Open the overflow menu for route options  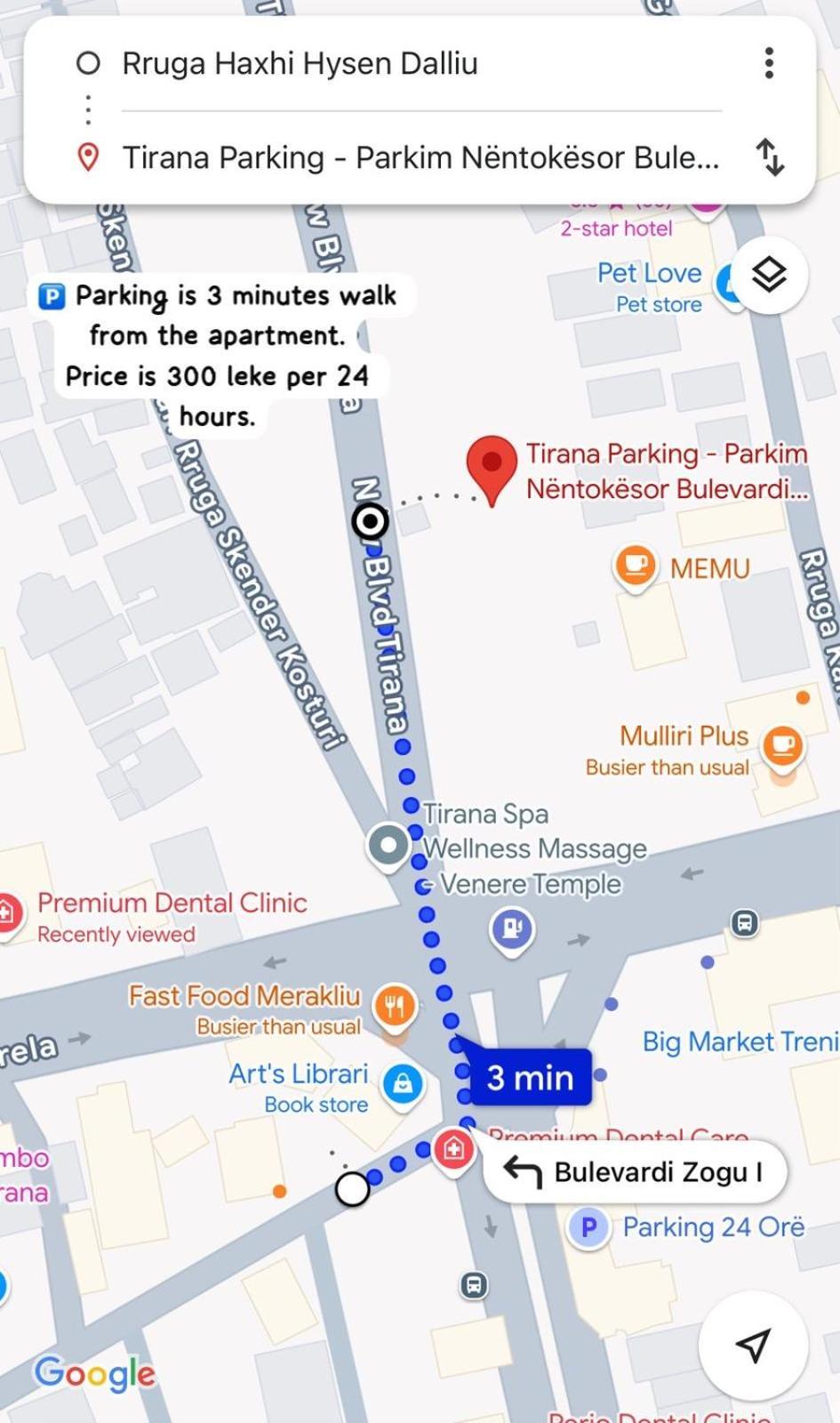point(769,63)
